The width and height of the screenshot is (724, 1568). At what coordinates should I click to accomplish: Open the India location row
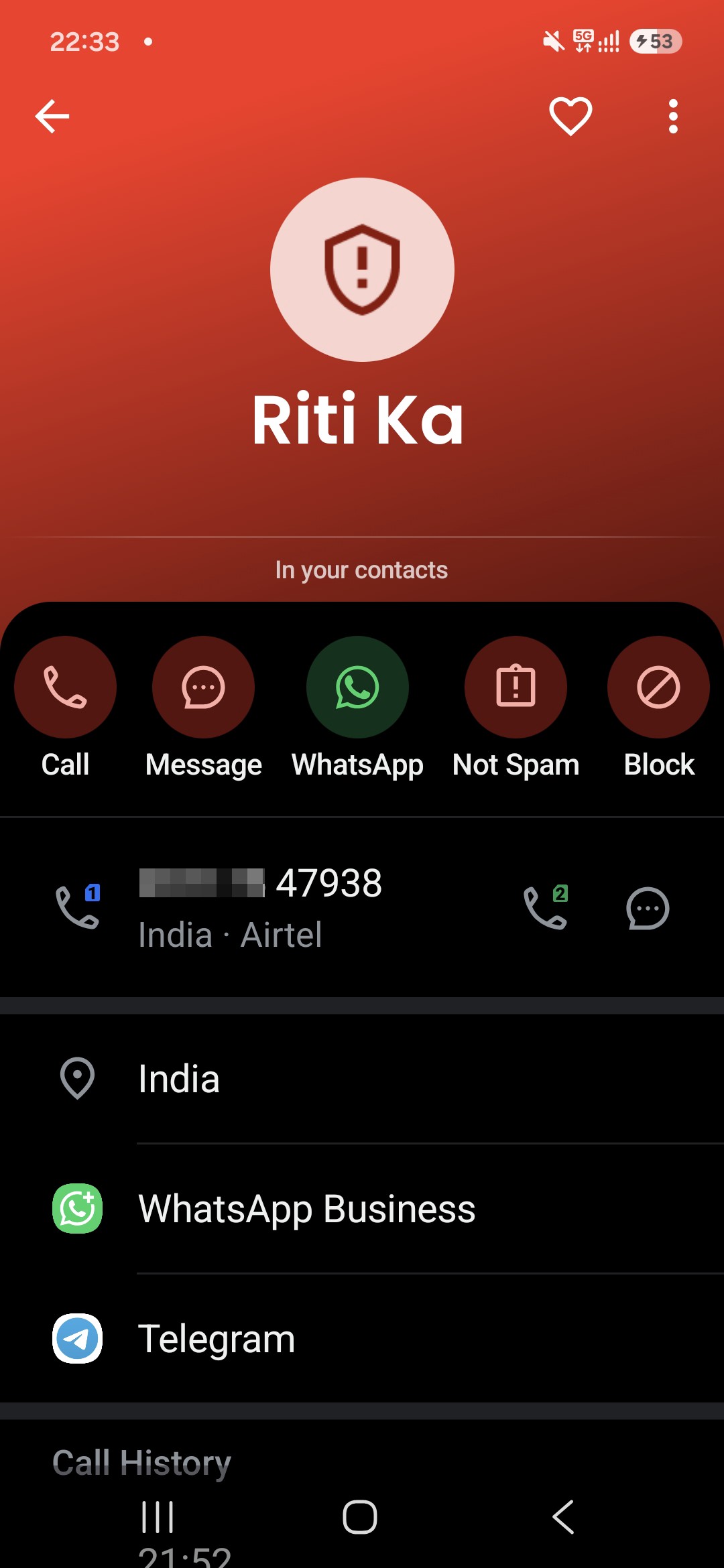click(x=362, y=1079)
